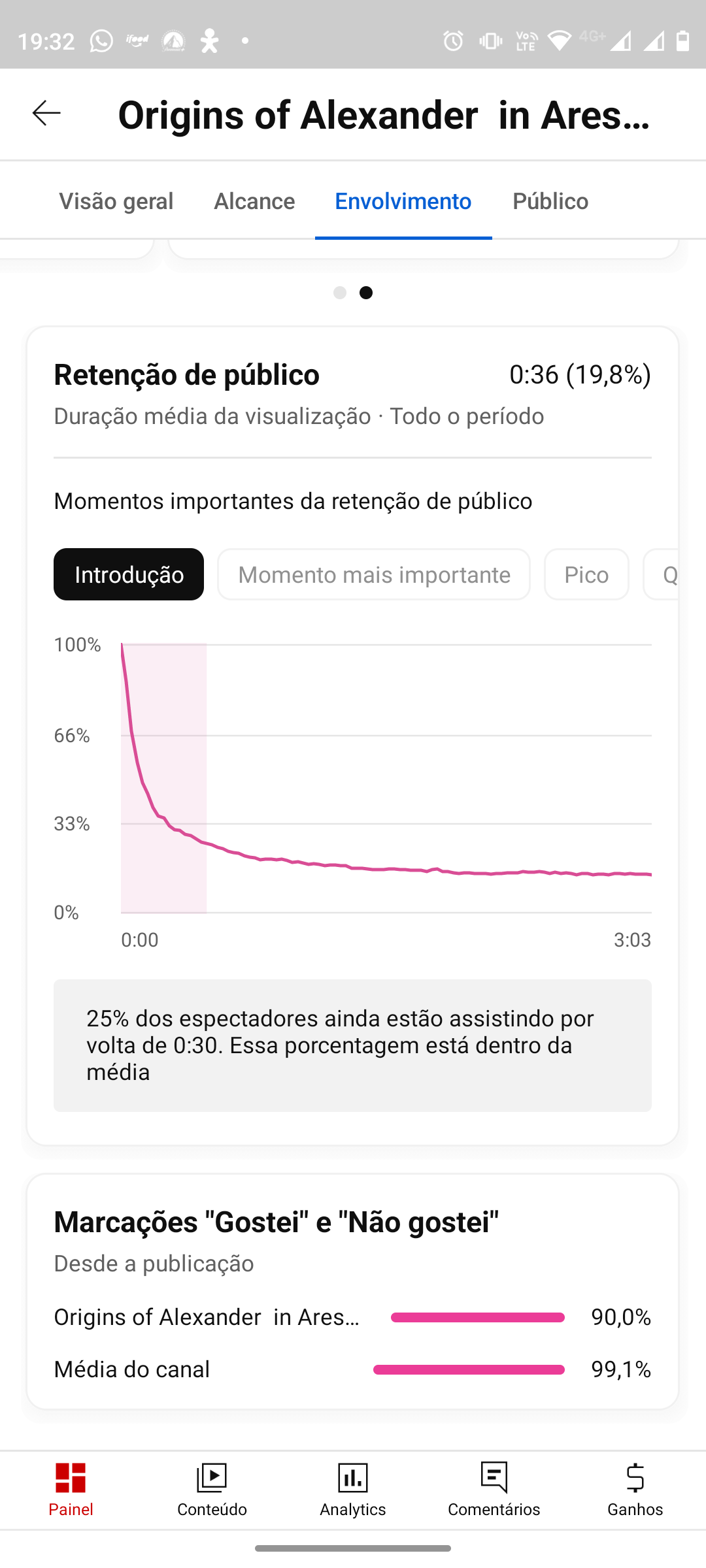Select the Envolvimento tab
Viewport: 706px width, 1568px height.
[x=403, y=201]
